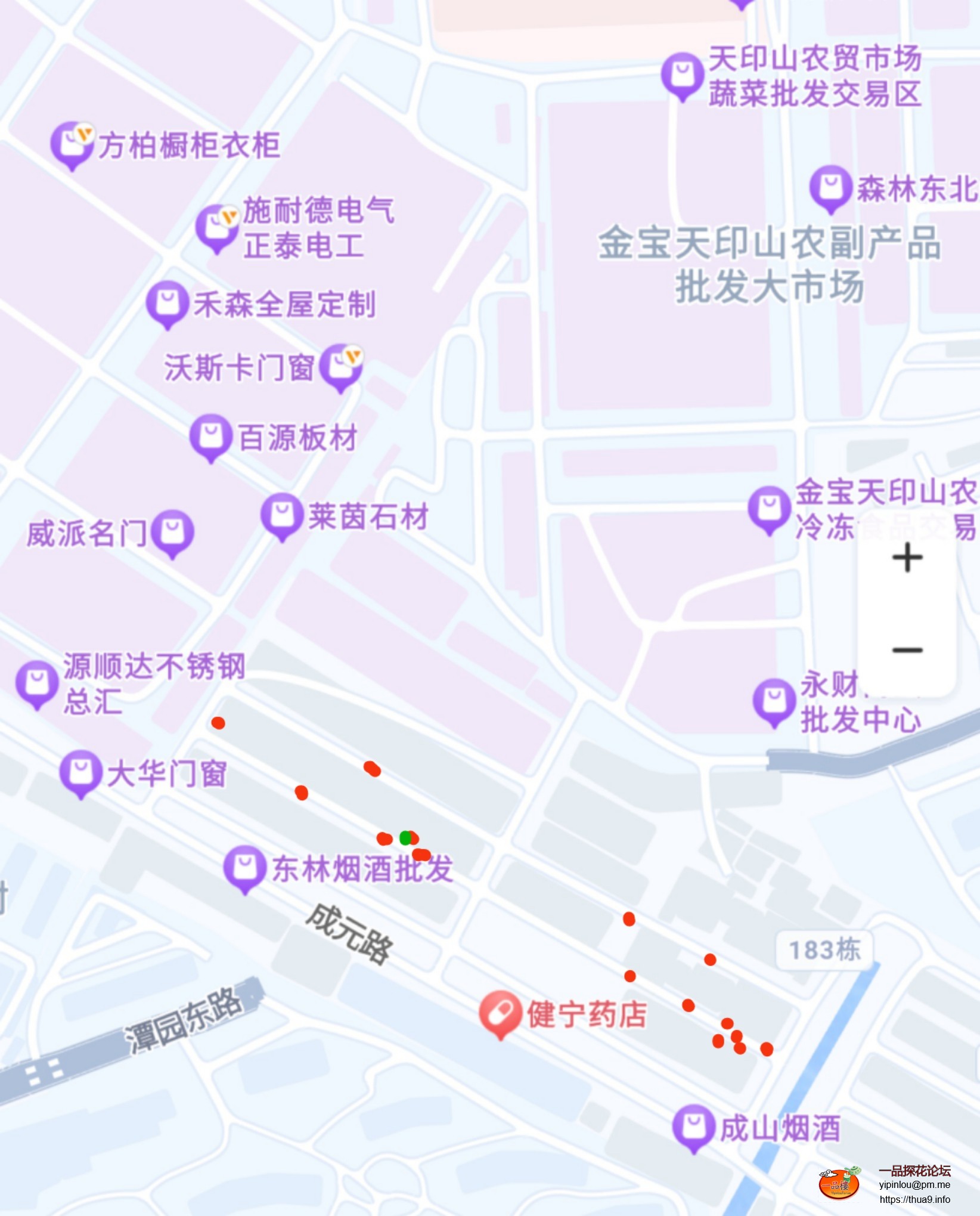Select the 禾森全屋定制 marker
The image size is (980, 1216).
point(168,302)
